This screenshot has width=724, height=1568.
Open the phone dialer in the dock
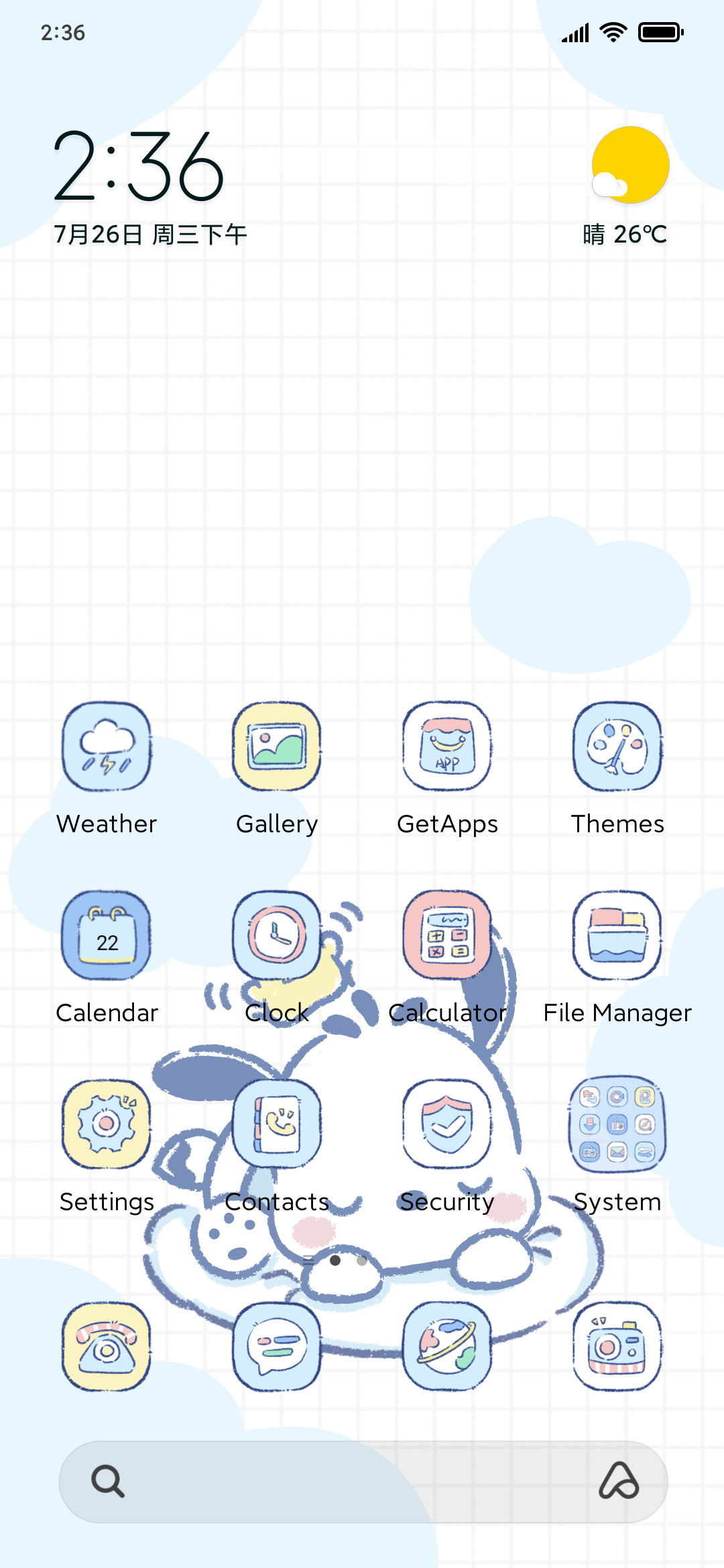[x=107, y=1346]
